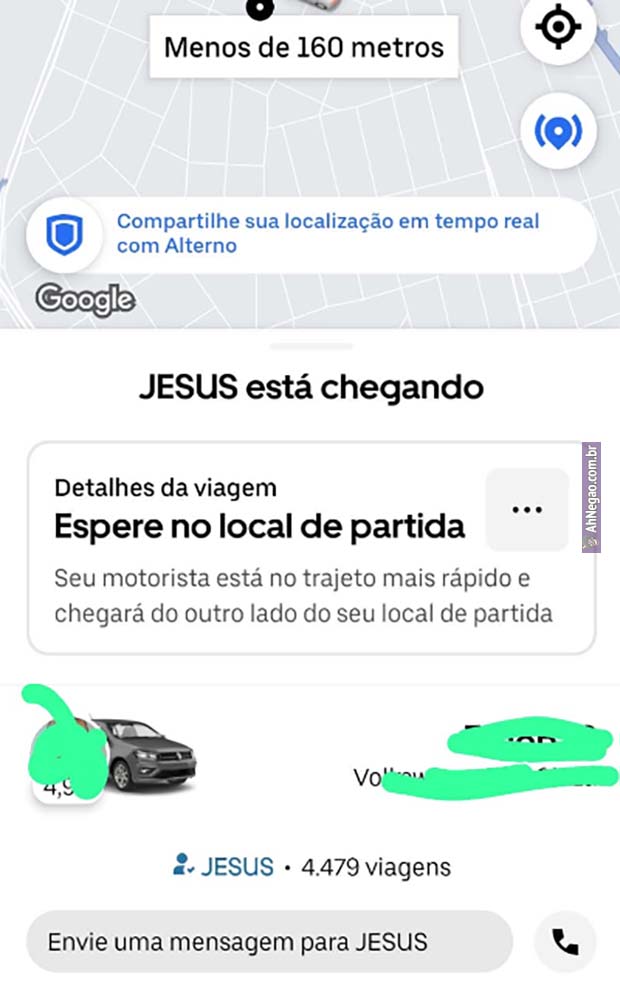Call the driver JESUS

click(x=565, y=941)
